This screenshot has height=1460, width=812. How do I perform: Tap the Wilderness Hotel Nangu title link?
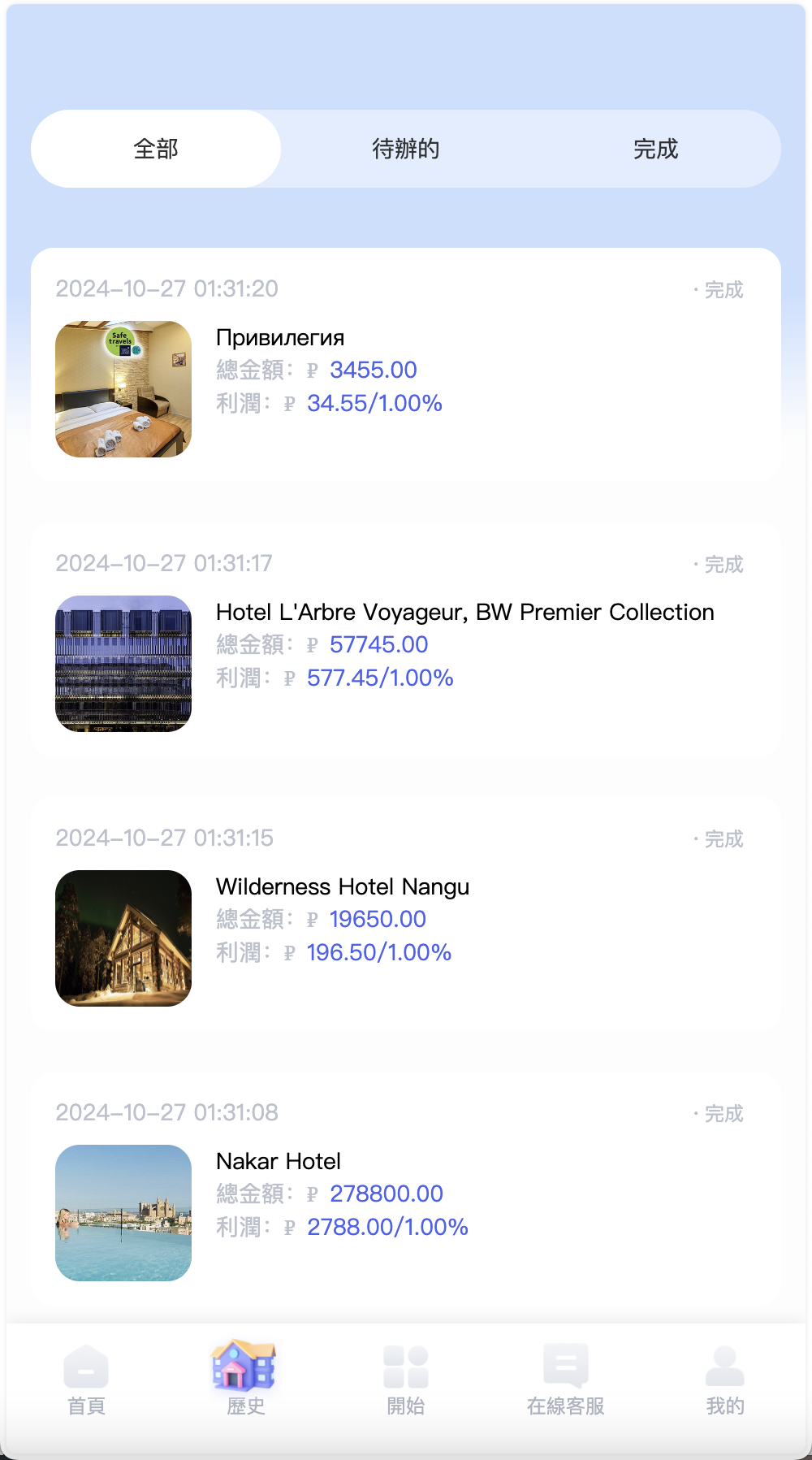coord(342,887)
